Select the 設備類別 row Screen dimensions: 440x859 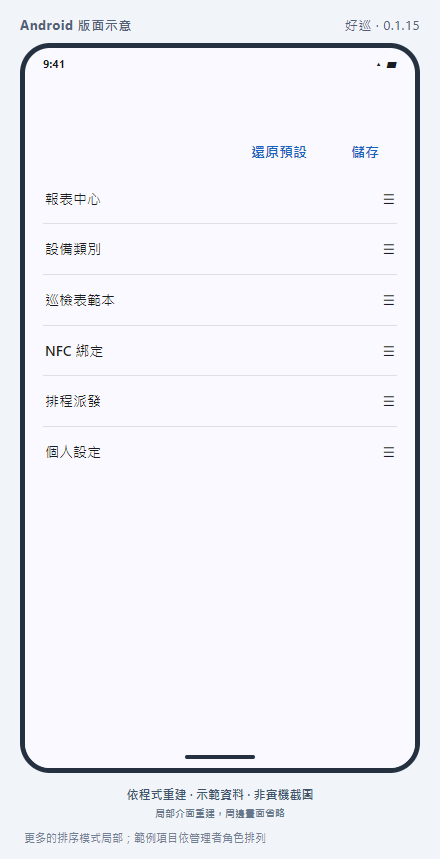coord(220,249)
